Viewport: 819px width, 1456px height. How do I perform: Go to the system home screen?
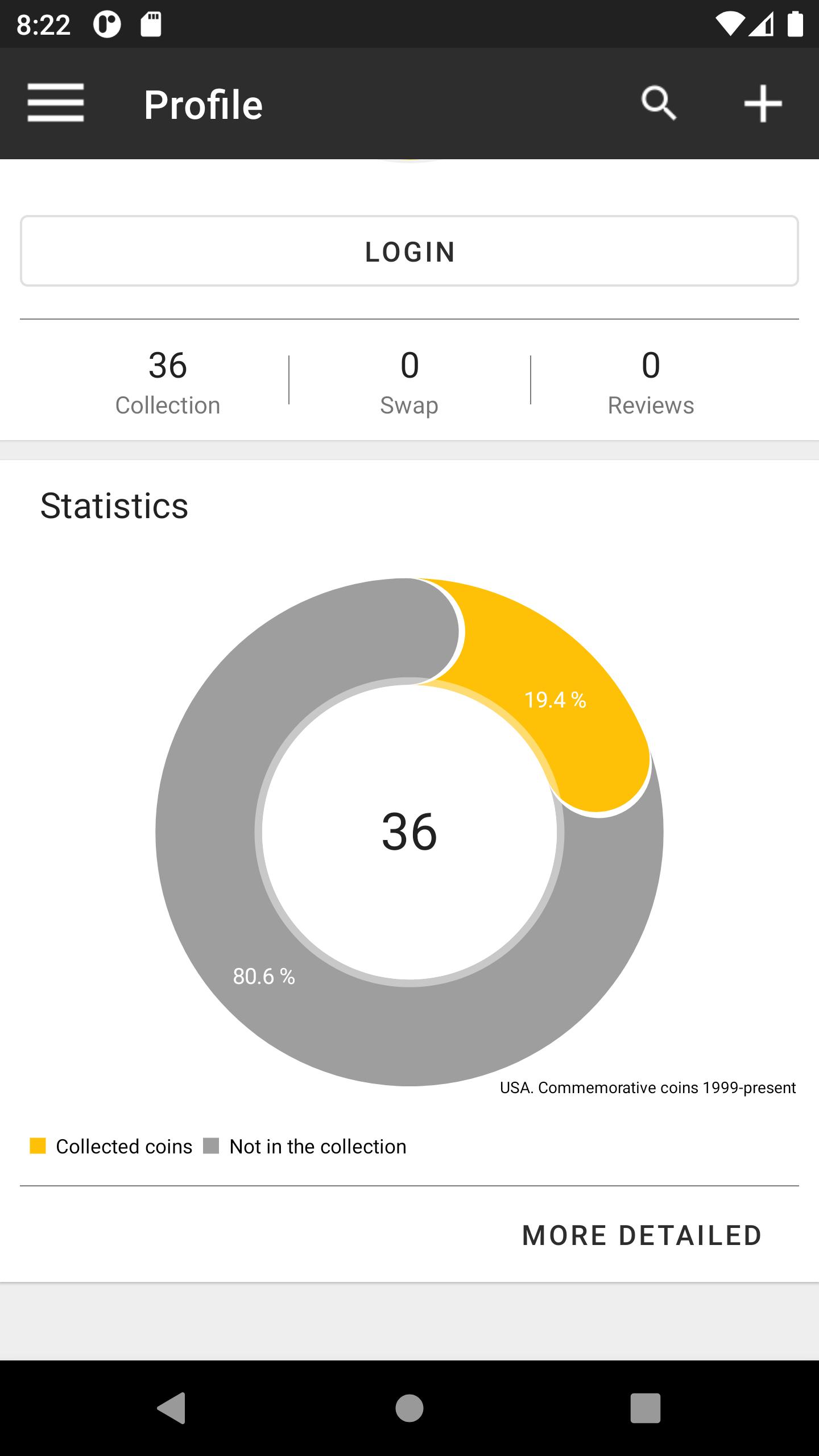coord(409,1408)
